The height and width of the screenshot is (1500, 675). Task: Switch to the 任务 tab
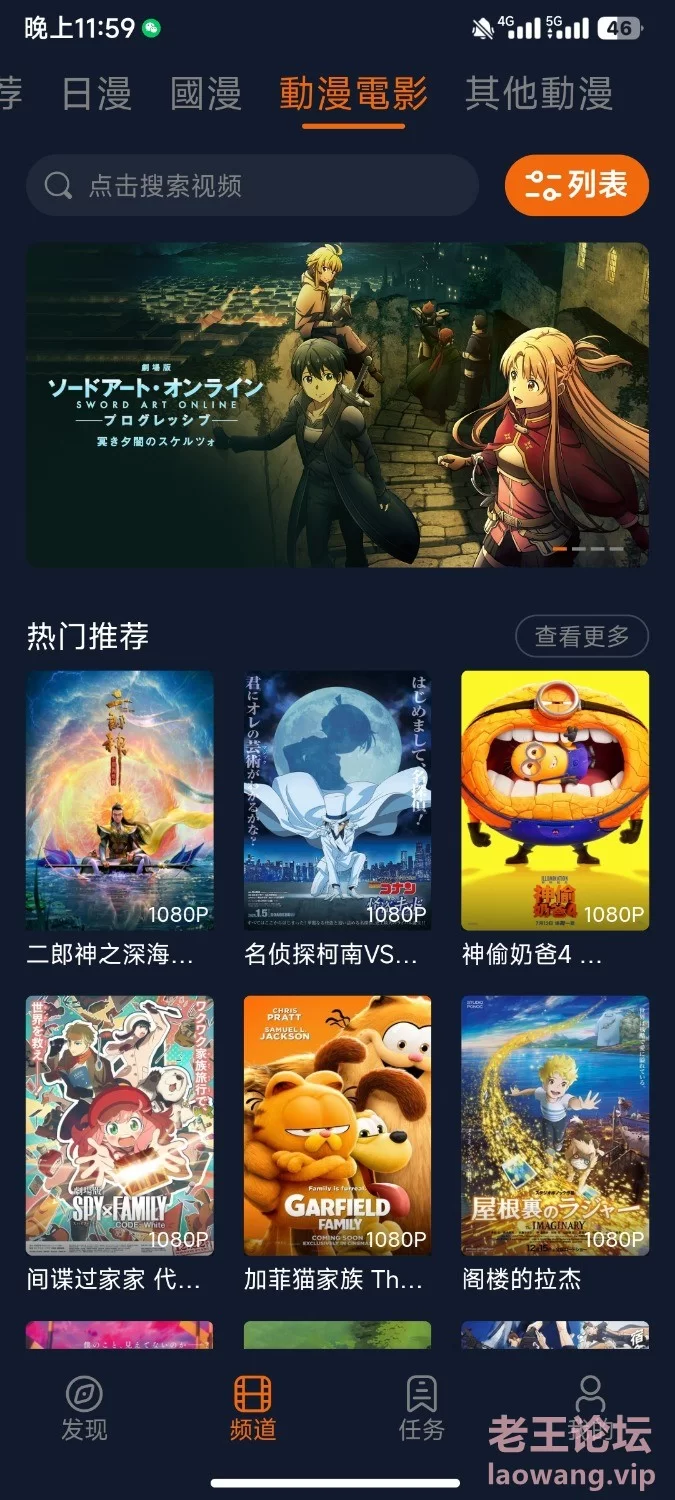(x=421, y=1408)
